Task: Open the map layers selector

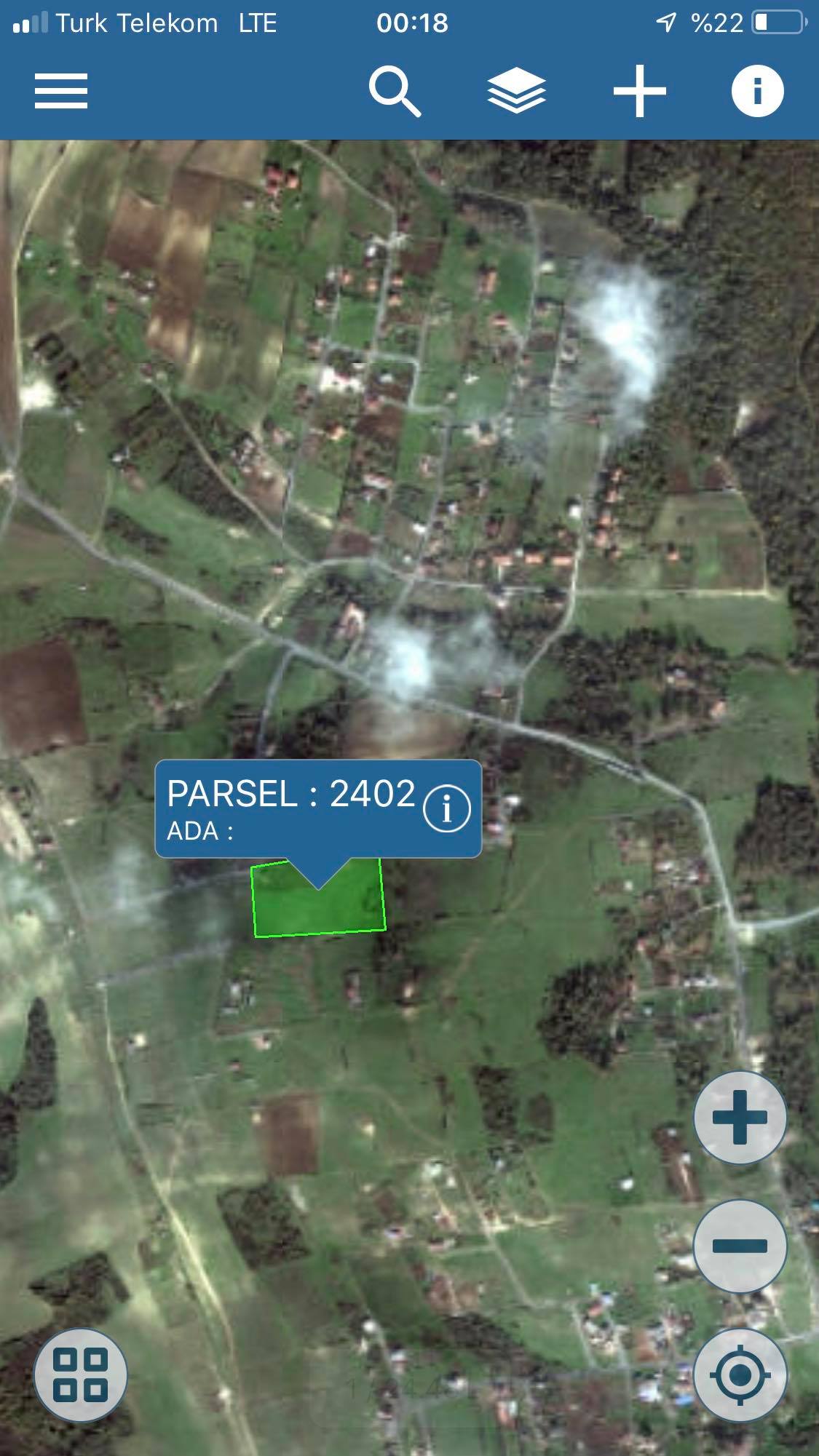Action: click(x=516, y=91)
